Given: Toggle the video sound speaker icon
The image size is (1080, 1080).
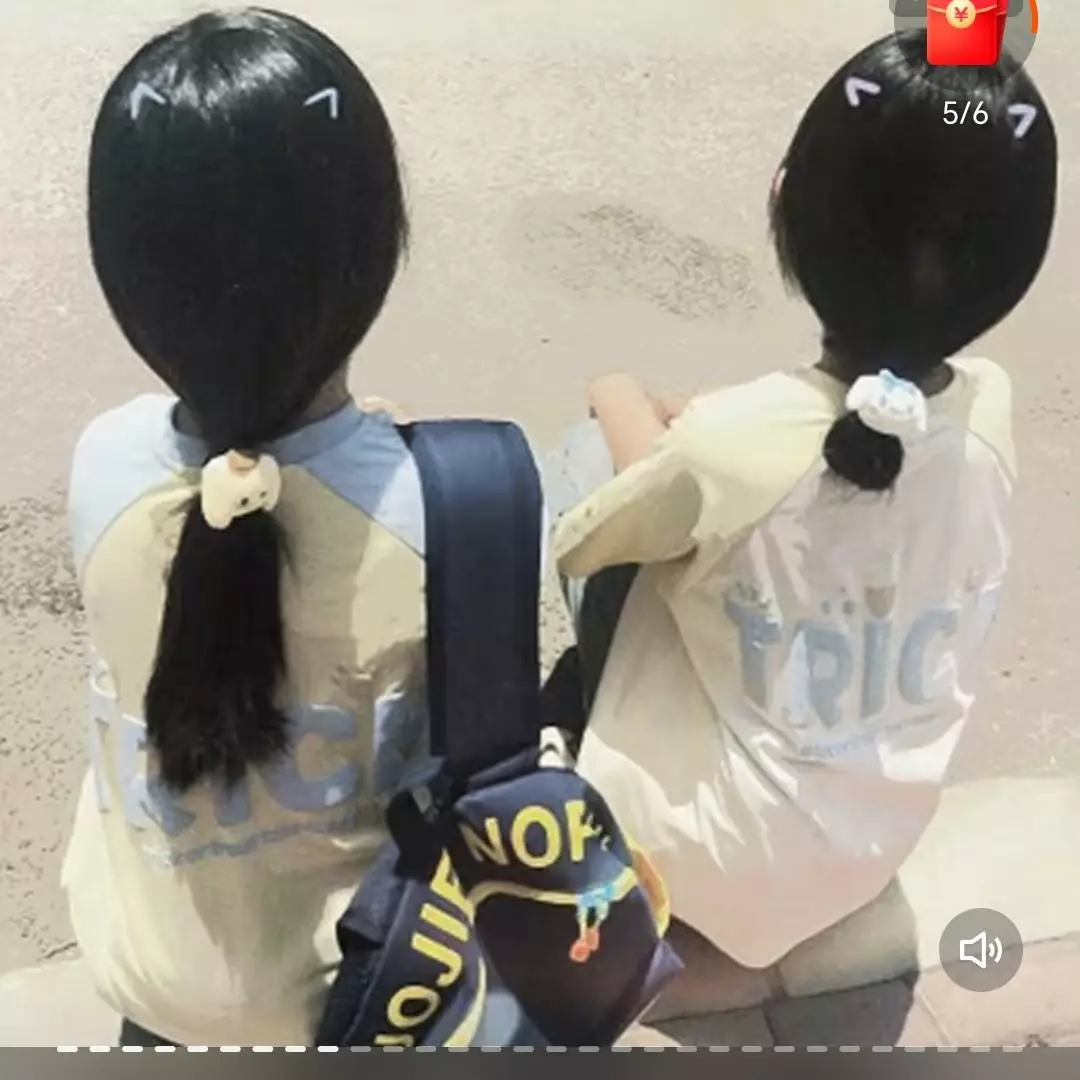Looking at the screenshot, I should [x=980, y=949].
